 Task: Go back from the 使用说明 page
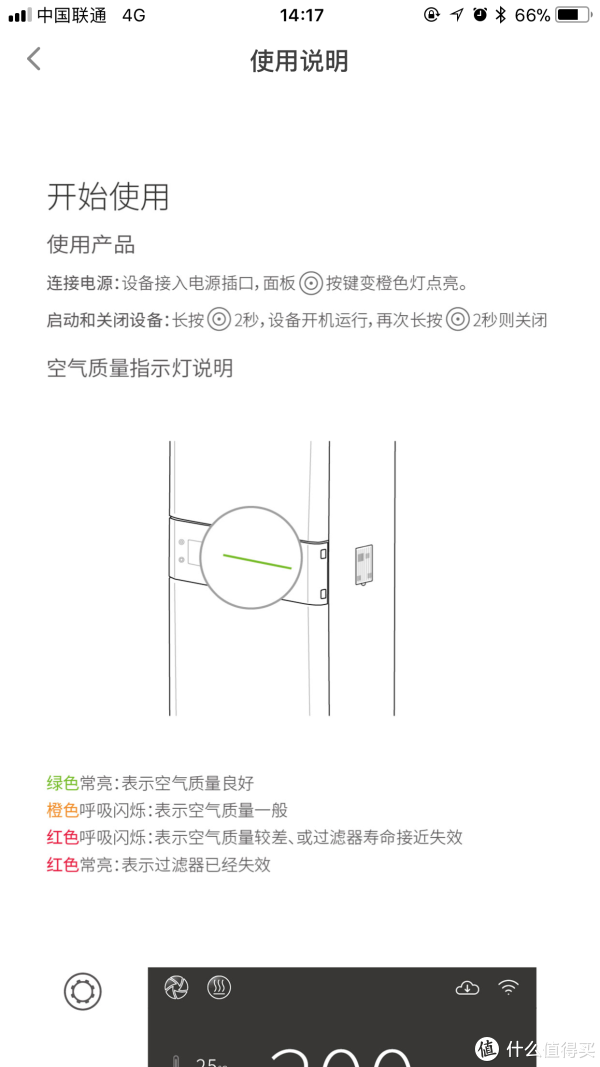tap(34, 59)
